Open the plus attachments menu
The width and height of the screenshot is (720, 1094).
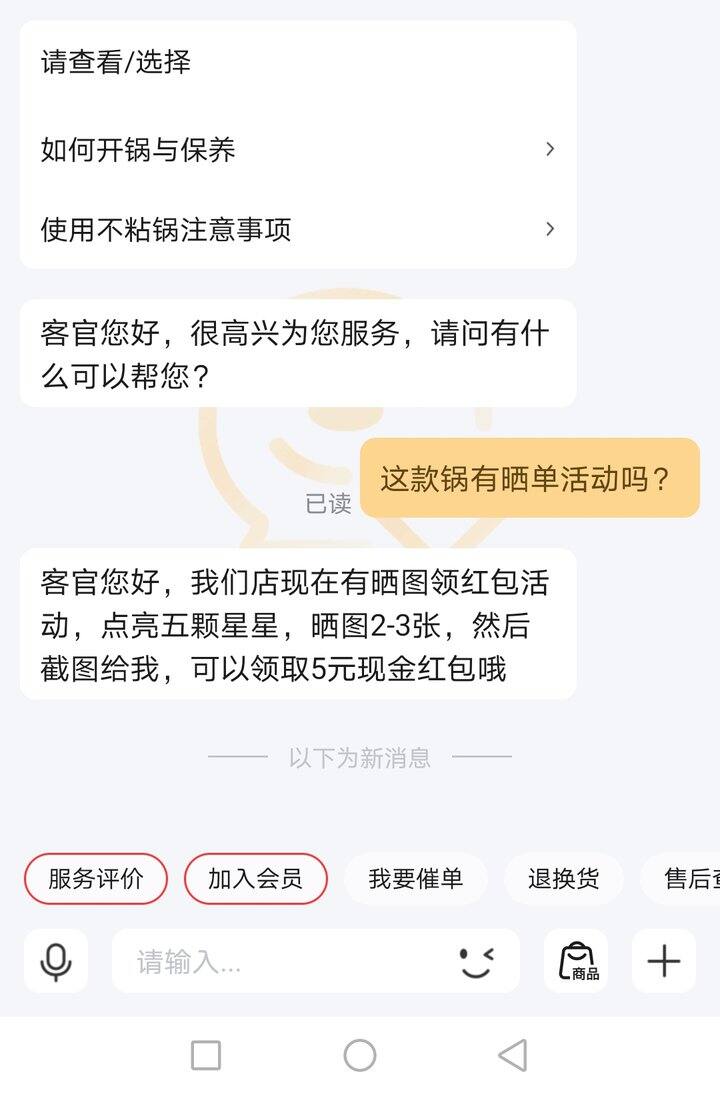pos(664,961)
